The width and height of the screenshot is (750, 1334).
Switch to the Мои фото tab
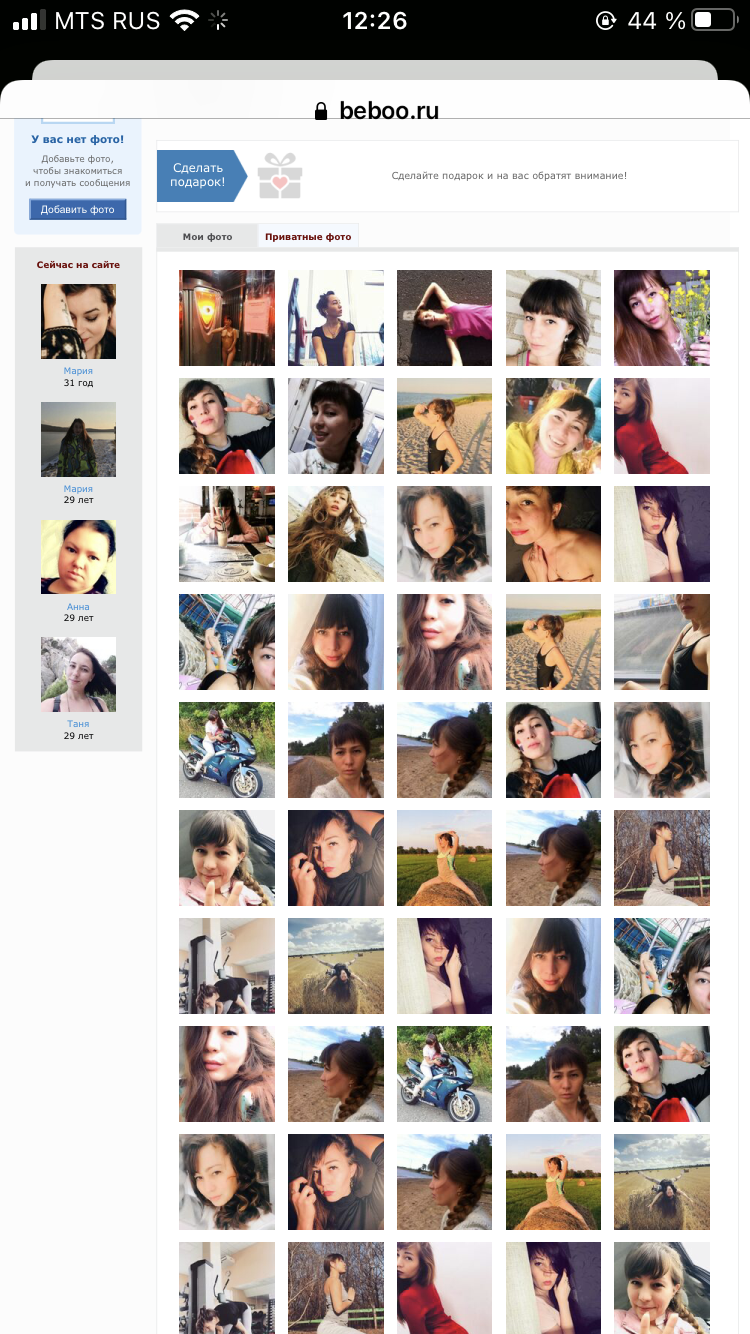click(x=207, y=237)
